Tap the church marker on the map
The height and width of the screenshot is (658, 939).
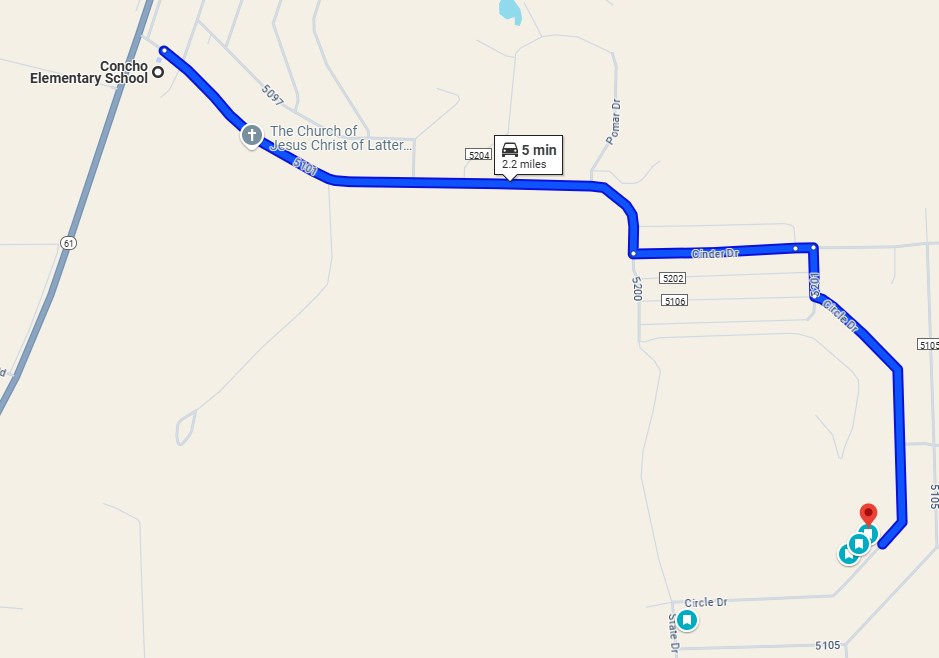tap(251, 134)
